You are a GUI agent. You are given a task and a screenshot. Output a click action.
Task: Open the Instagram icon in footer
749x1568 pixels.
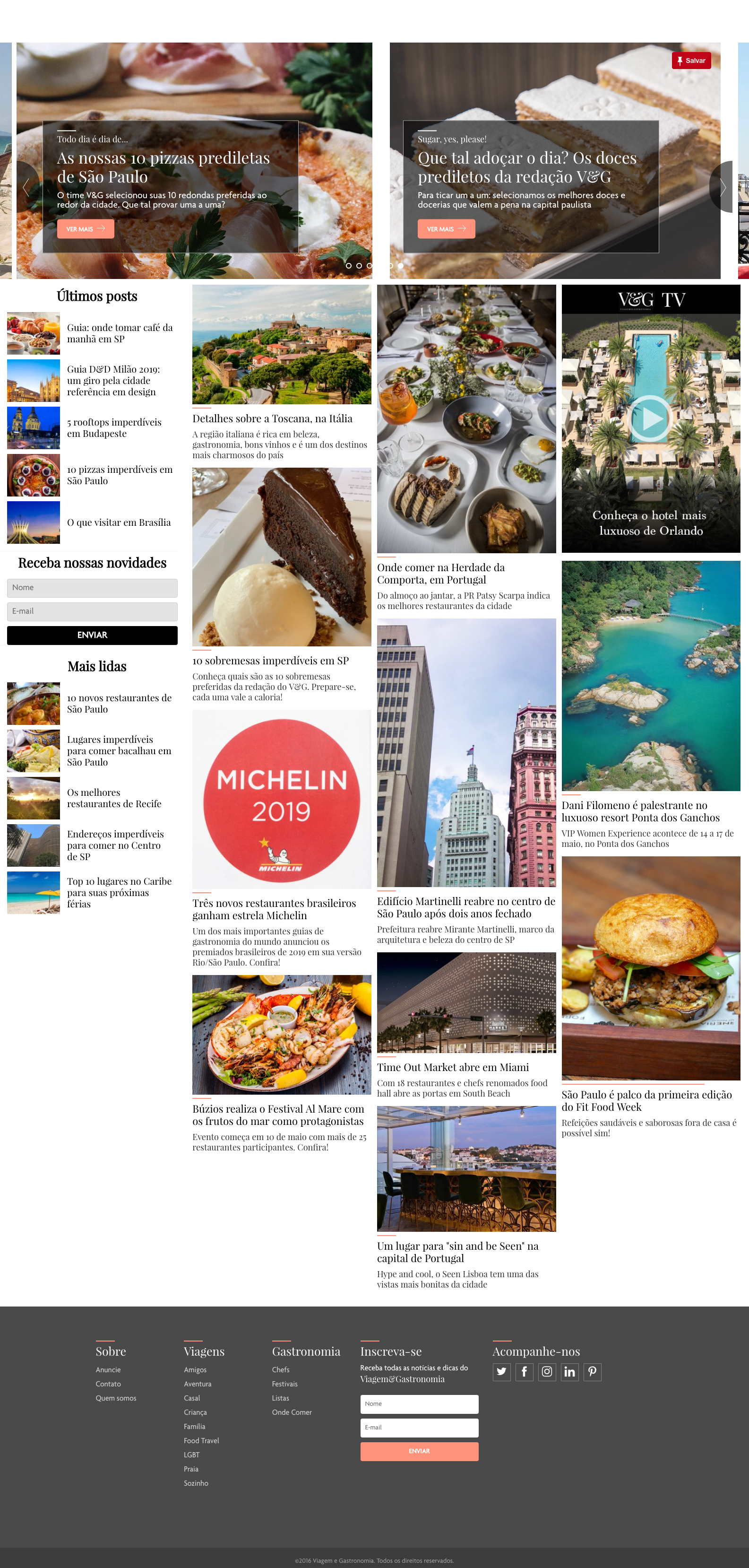[x=547, y=1371]
